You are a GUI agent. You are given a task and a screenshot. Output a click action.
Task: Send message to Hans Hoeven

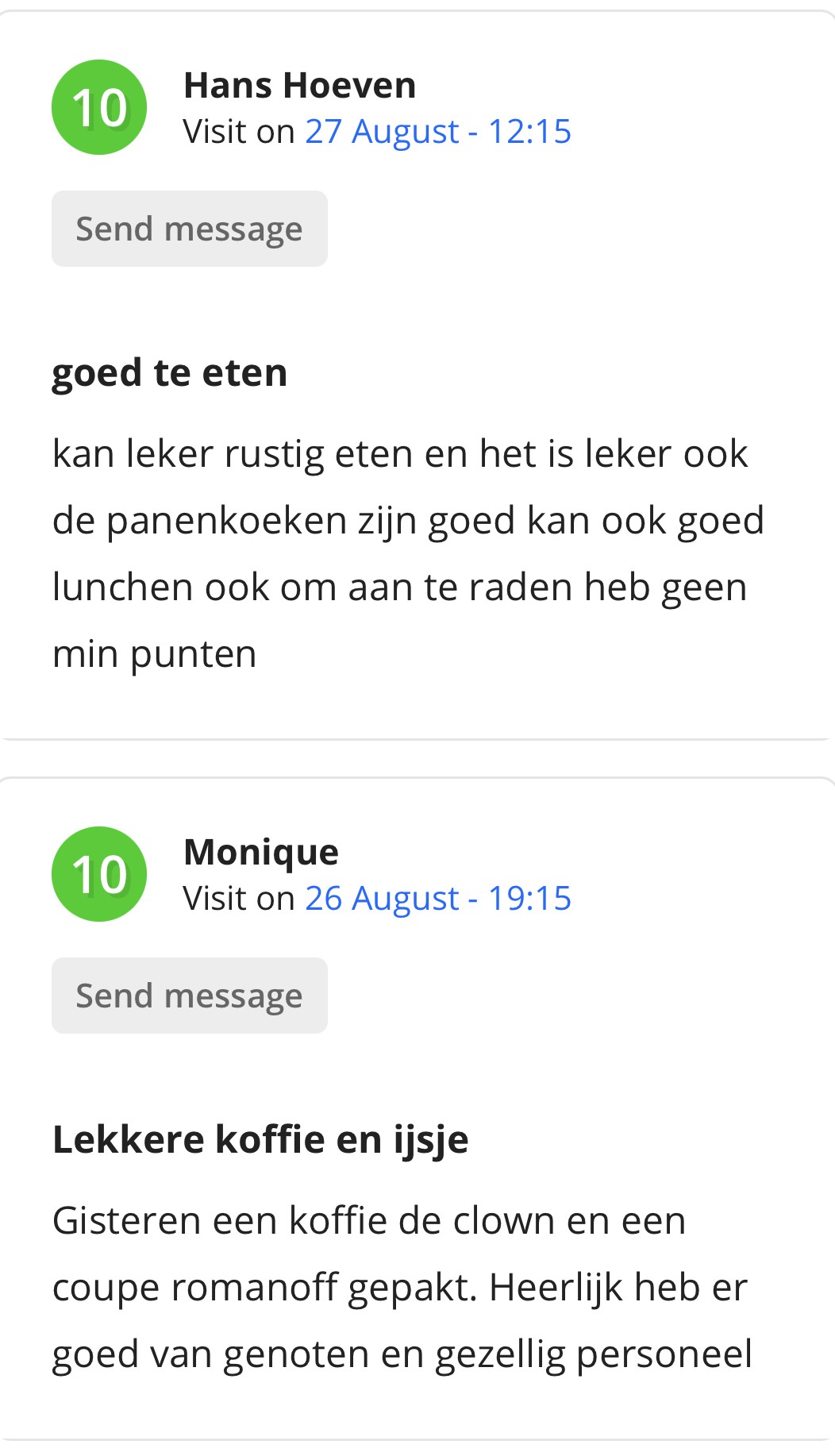click(189, 229)
